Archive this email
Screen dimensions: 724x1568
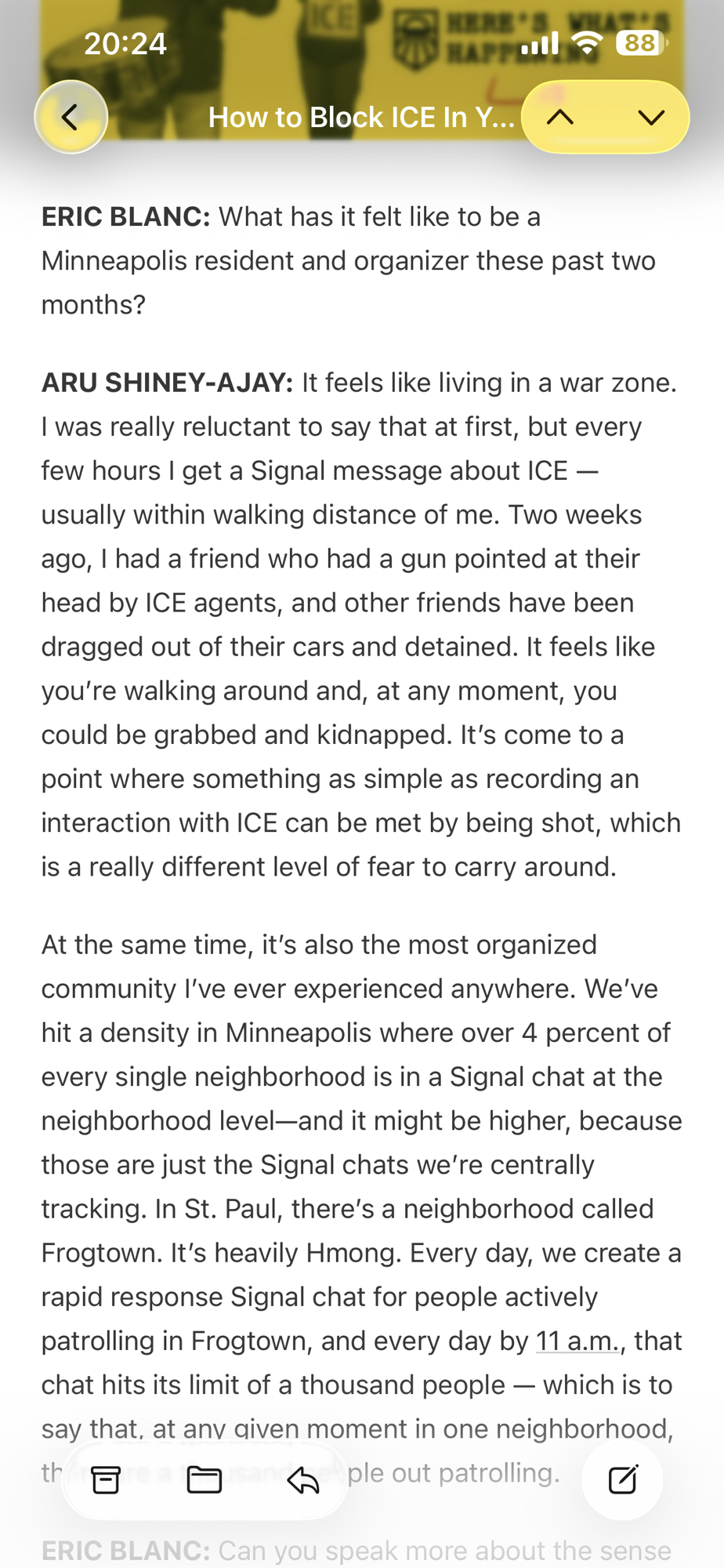click(x=106, y=1479)
